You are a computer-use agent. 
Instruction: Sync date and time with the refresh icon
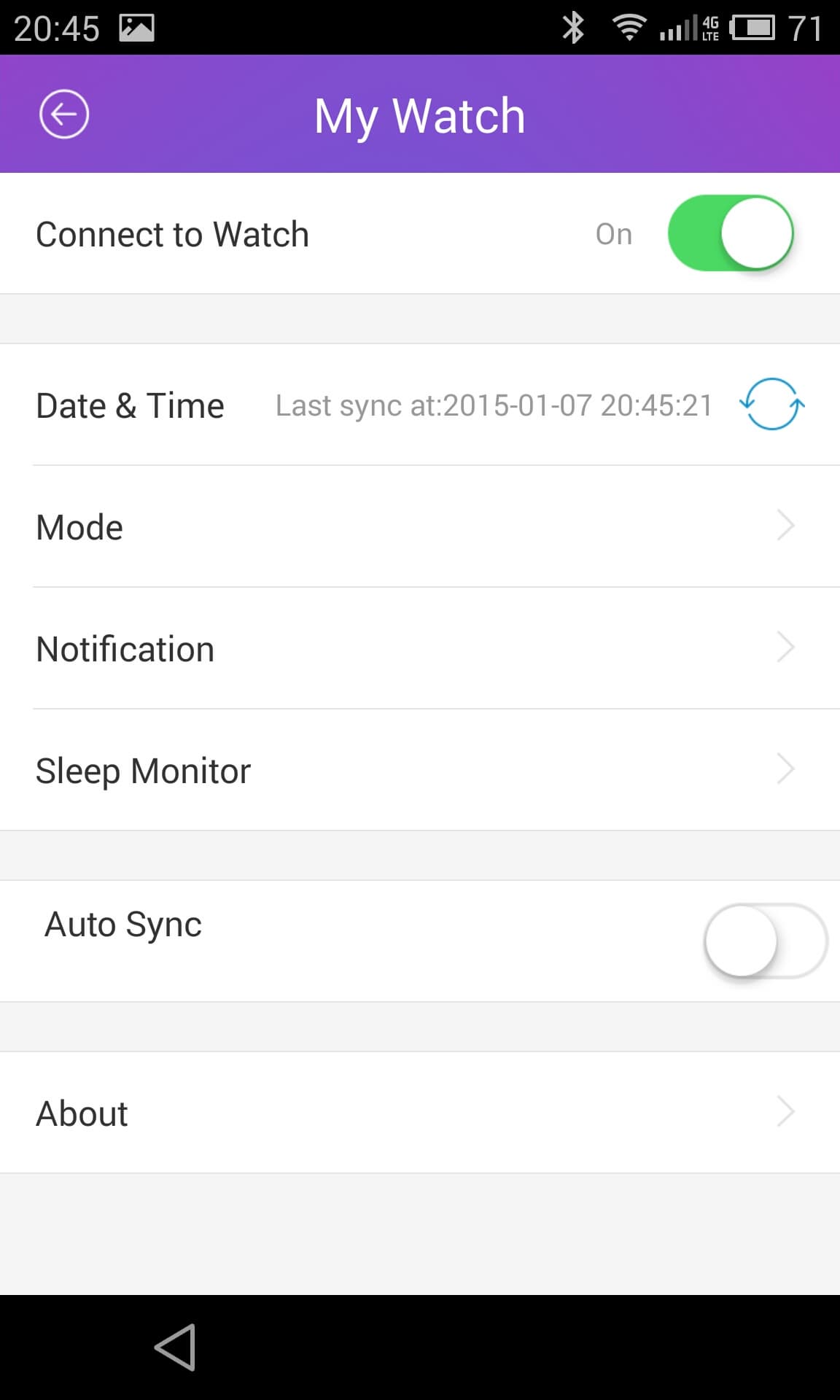pos(771,404)
